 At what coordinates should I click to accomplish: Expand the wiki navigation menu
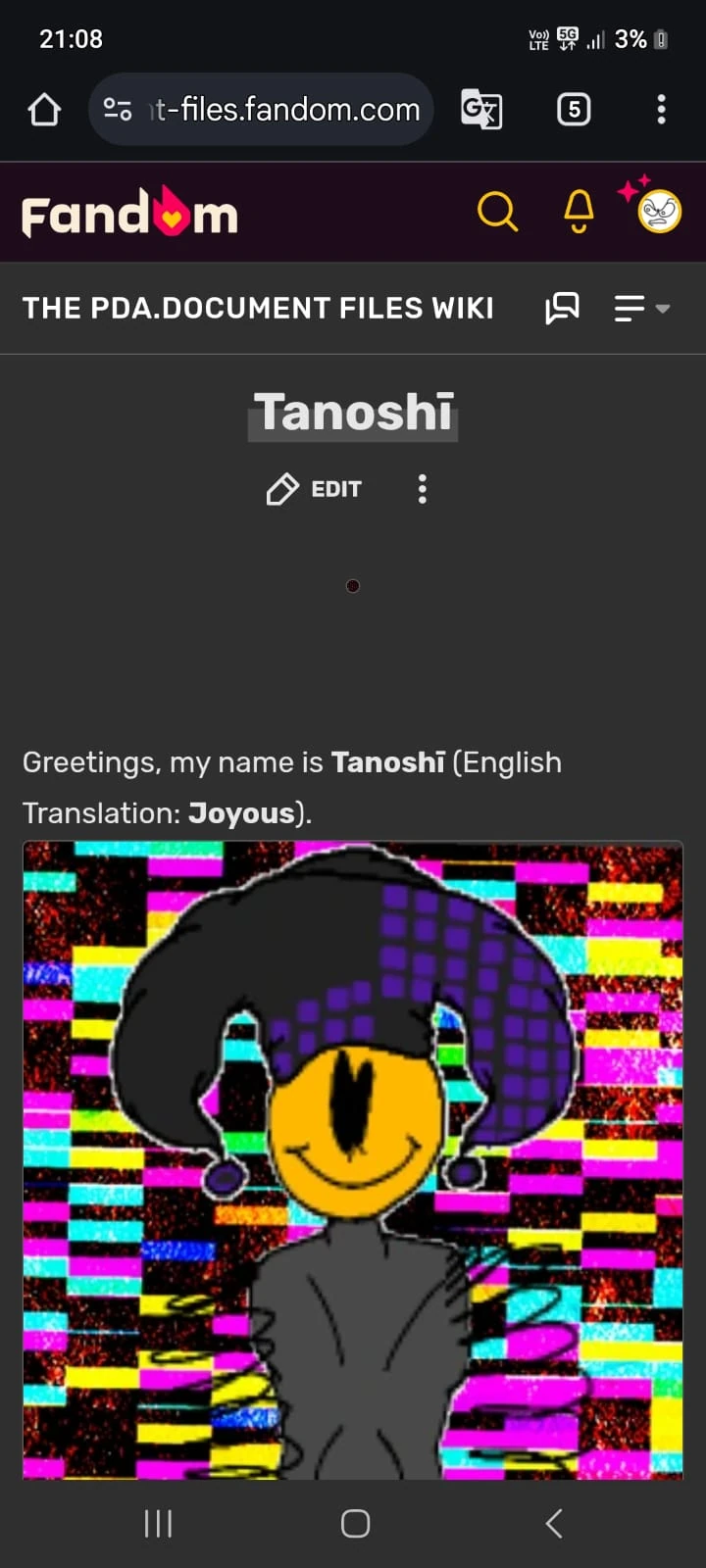641,309
